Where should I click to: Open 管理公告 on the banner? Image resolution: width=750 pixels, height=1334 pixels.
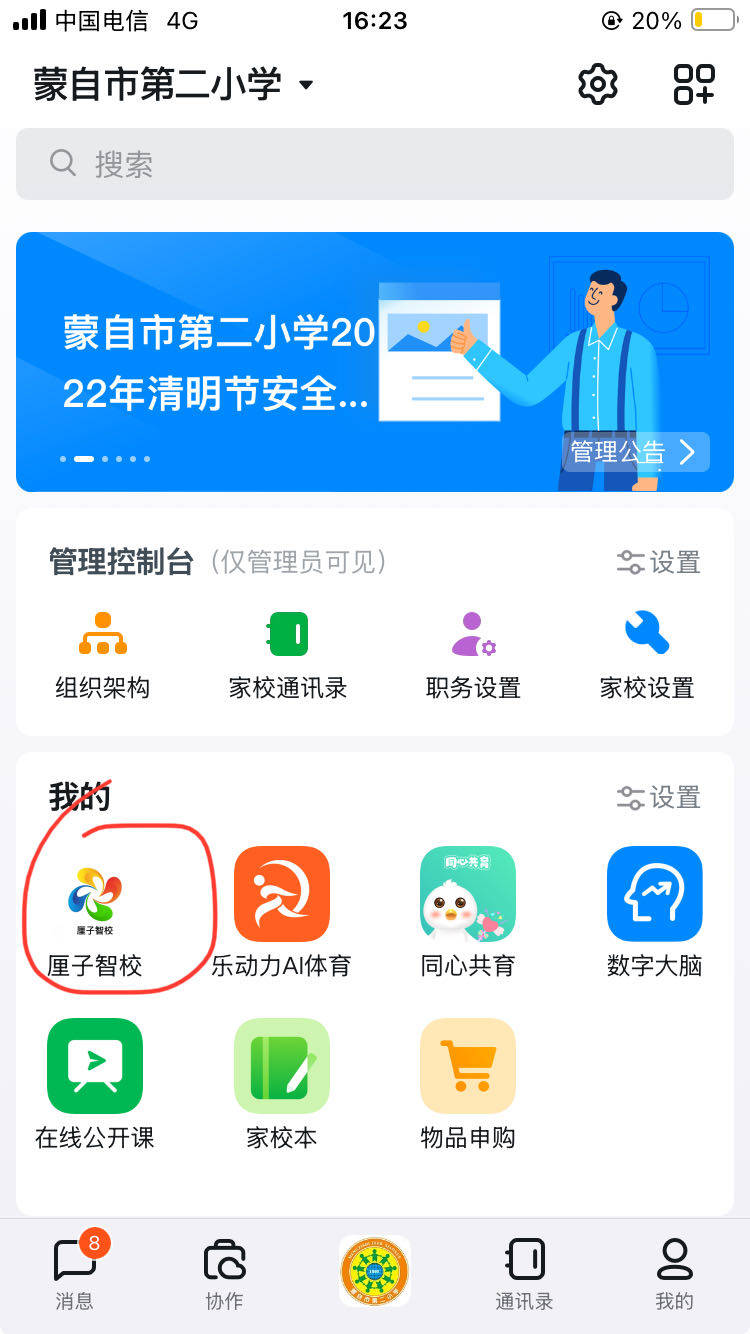[x=635, y=452]
